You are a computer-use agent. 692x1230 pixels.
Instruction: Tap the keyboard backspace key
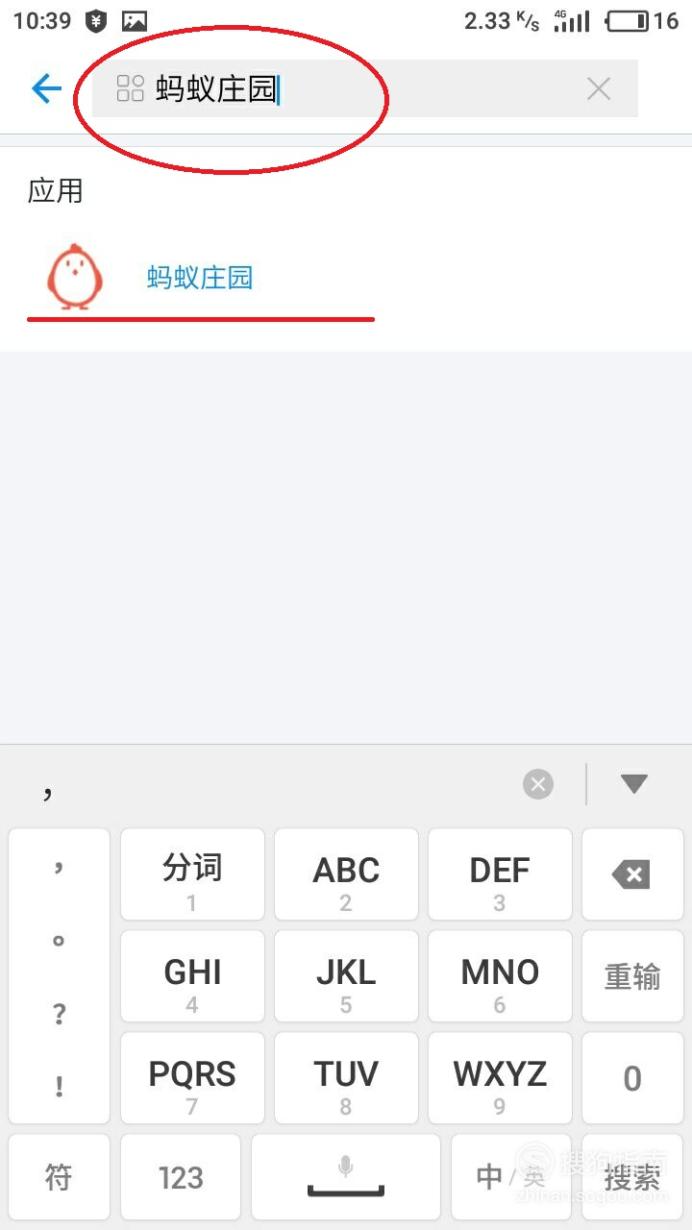(x=631, y=875)
